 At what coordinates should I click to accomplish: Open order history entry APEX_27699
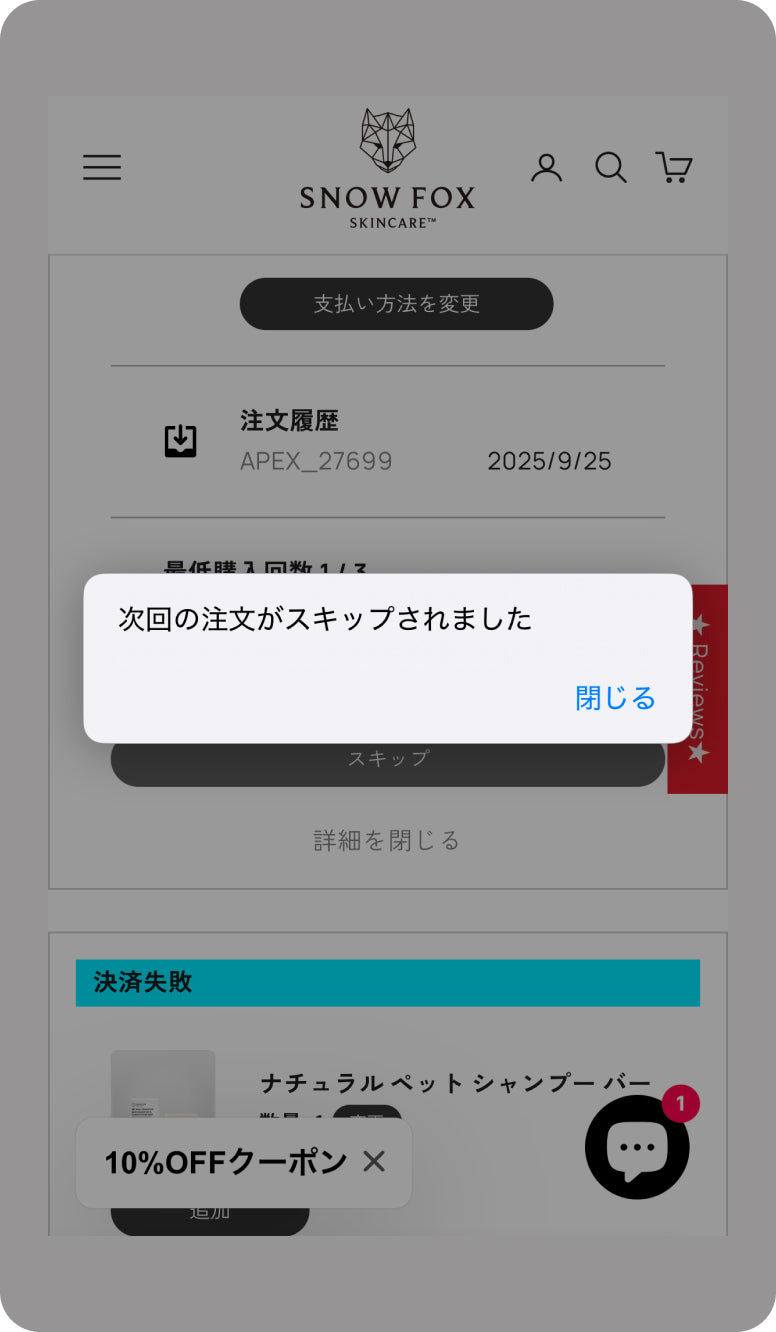pyautogui.click(x=316, y=461)
